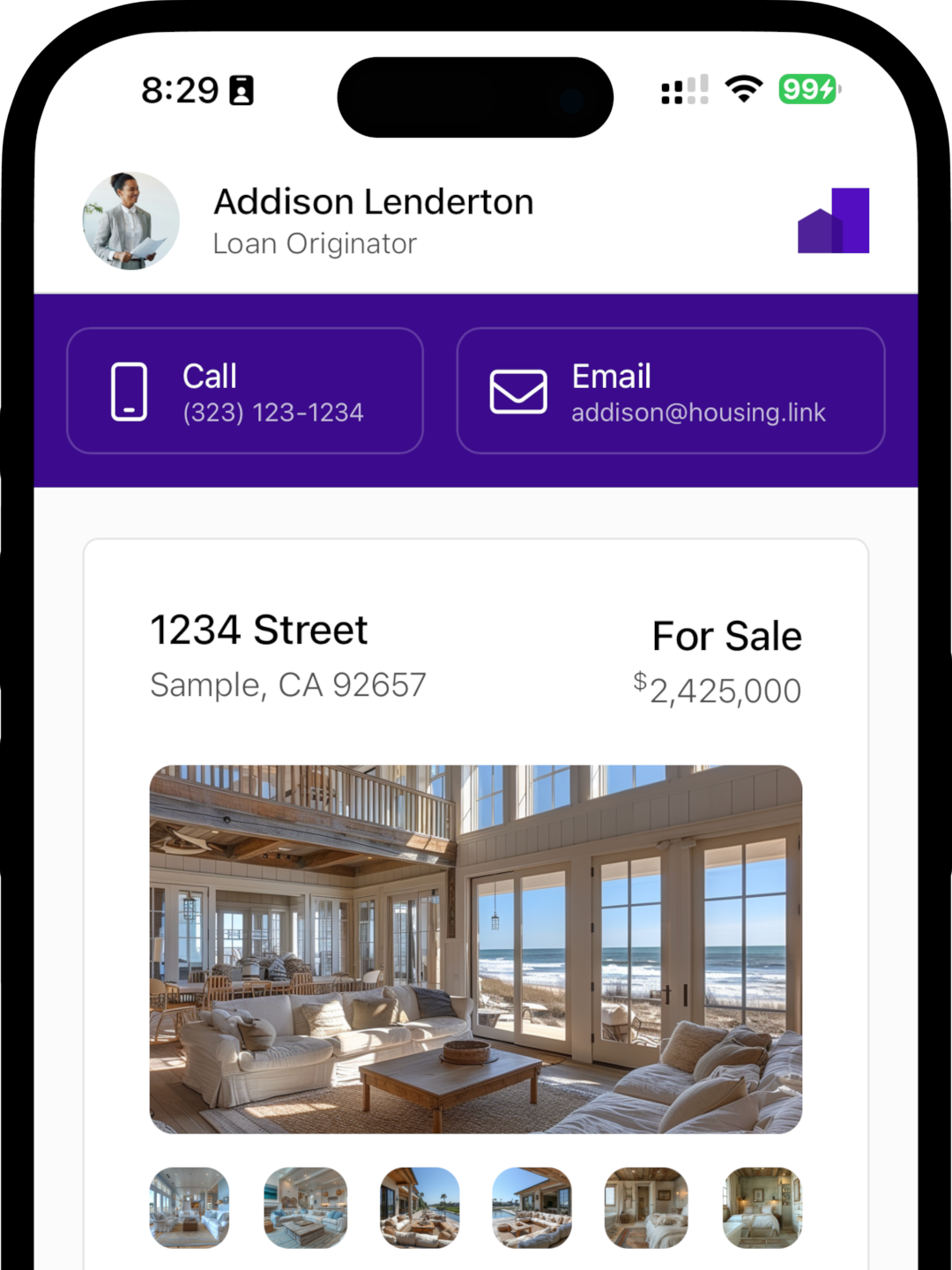Open Addison Lenderton's profile photo
Screen dimensions: 952x1270
tap(131, 220)
